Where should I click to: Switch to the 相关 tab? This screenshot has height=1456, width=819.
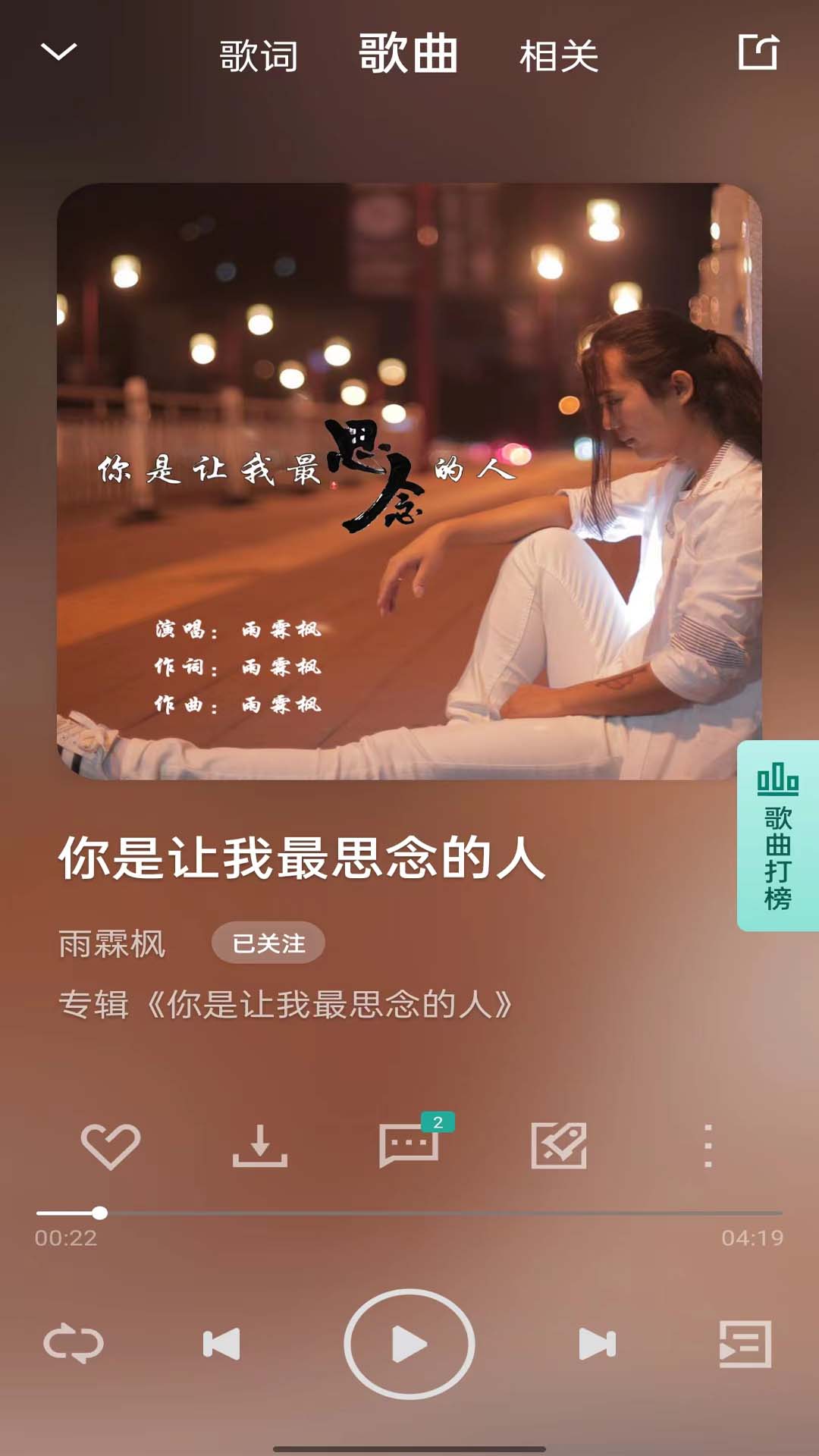tap(559, 56)
